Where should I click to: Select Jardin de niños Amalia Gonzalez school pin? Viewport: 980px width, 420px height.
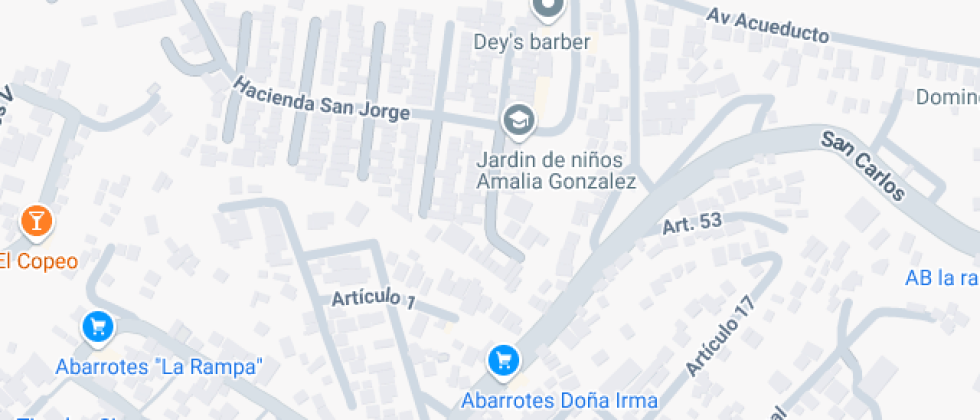point(519,121)
